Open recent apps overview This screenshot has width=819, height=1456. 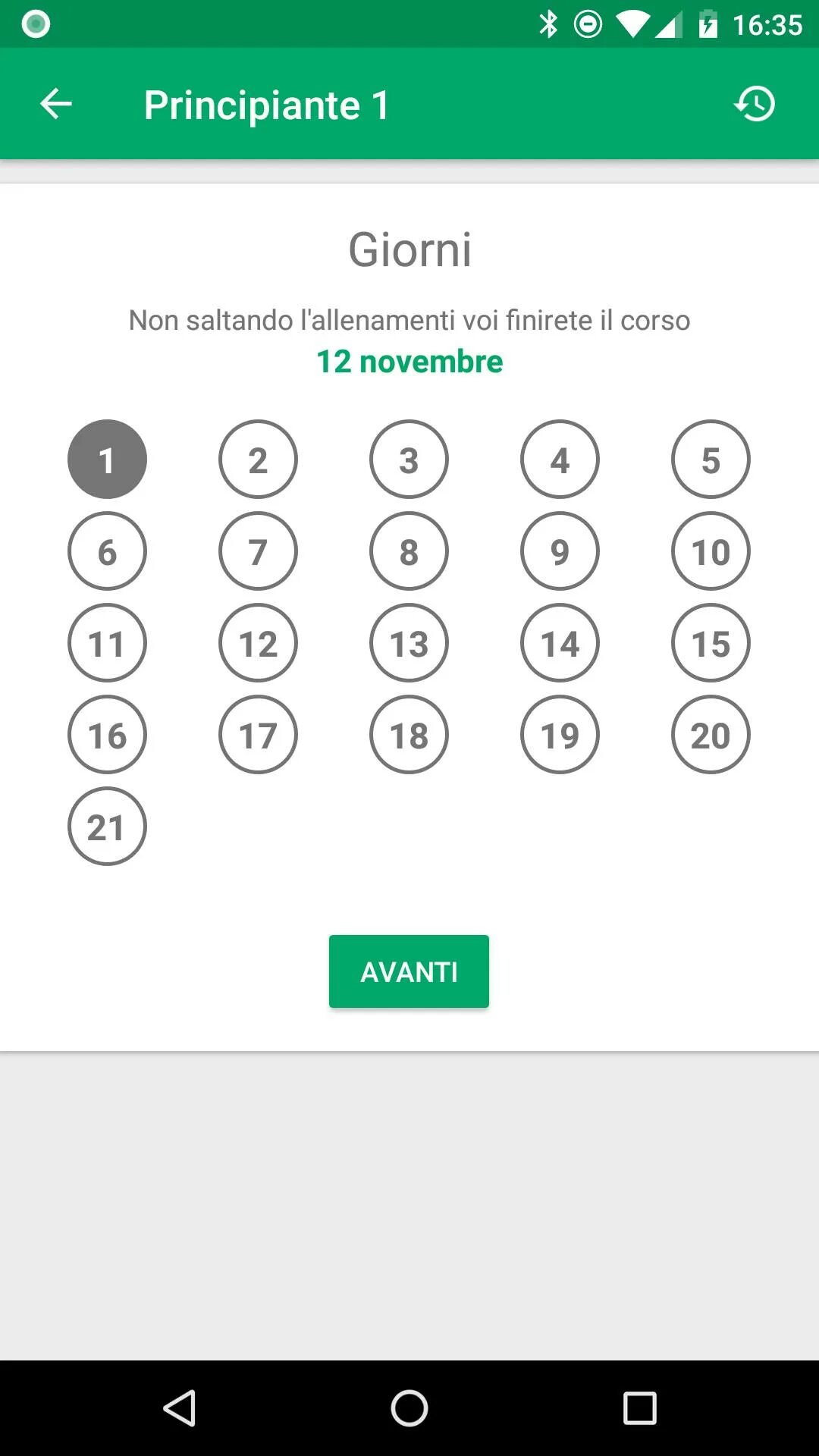coord(639,1408)
